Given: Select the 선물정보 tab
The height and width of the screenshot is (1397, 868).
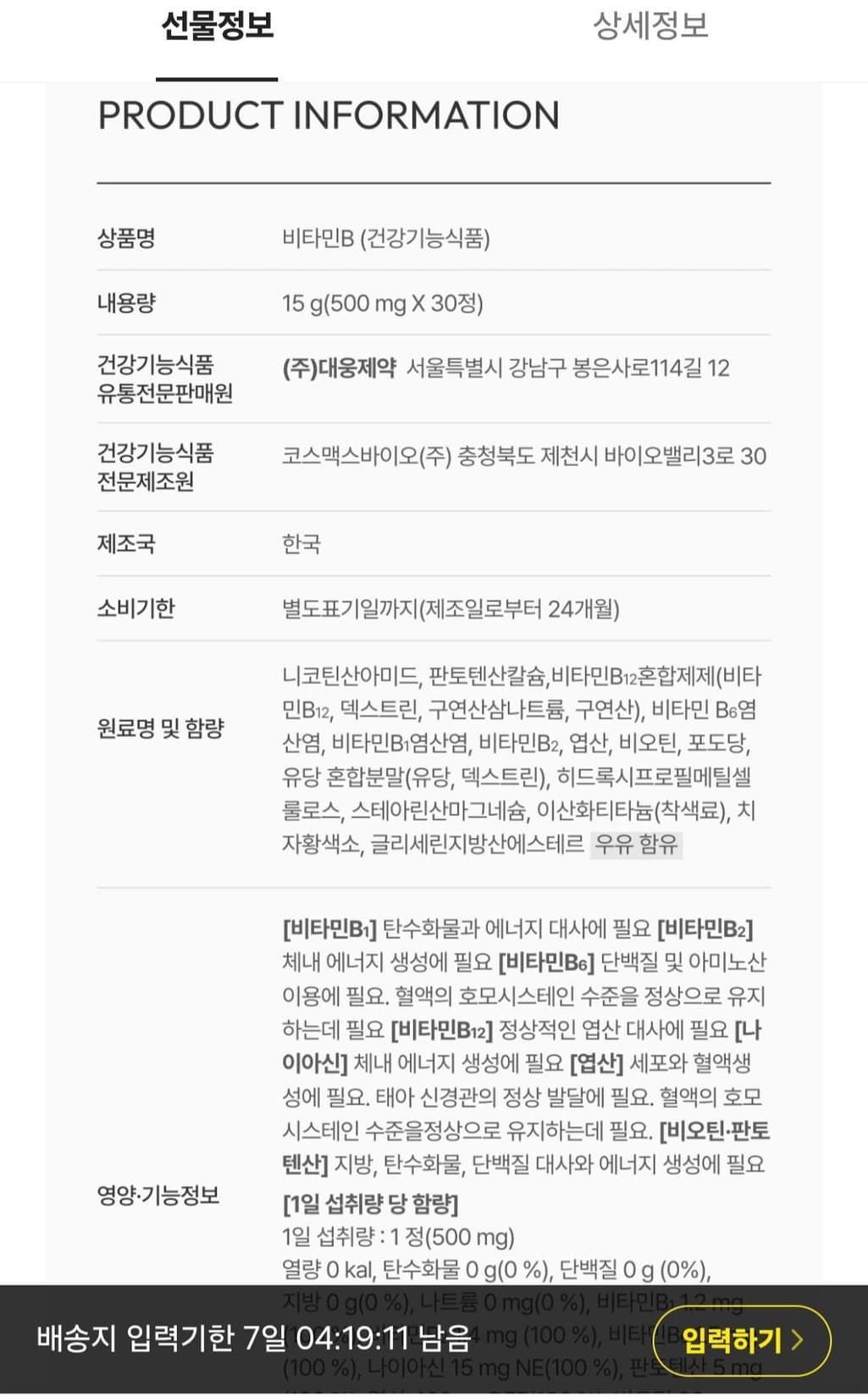Looking at the screenshot, I should click(217, 25).
